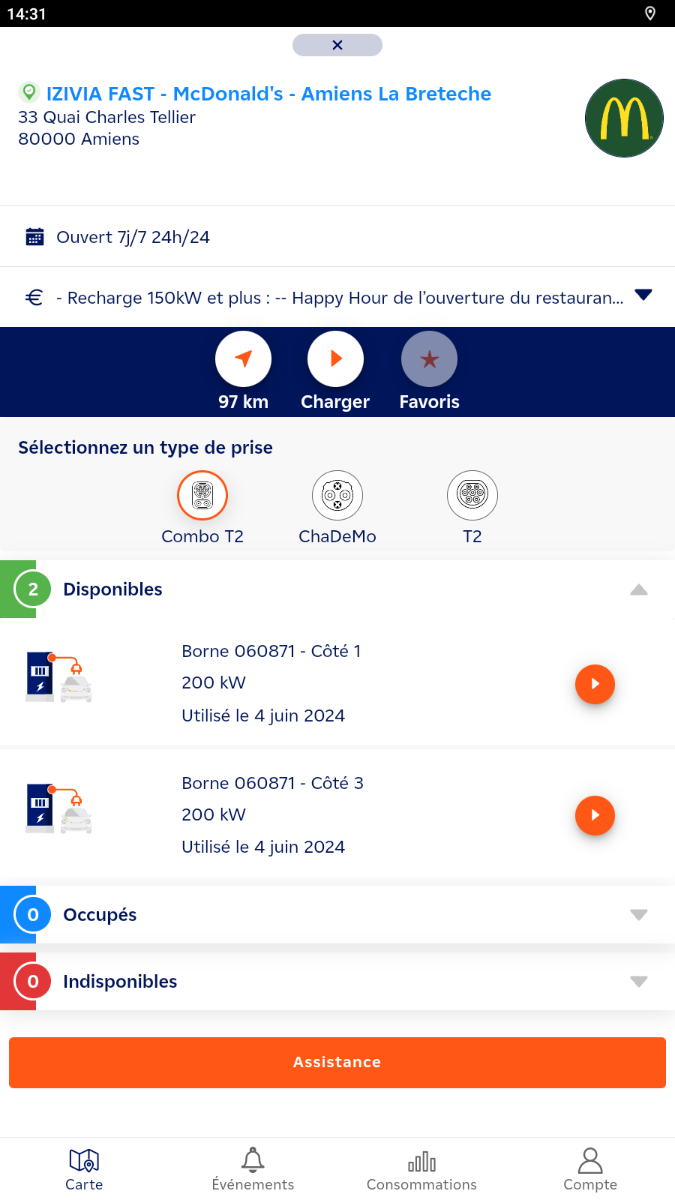Open the Événements tab
675x1200 pixels.
(253, 1169)
